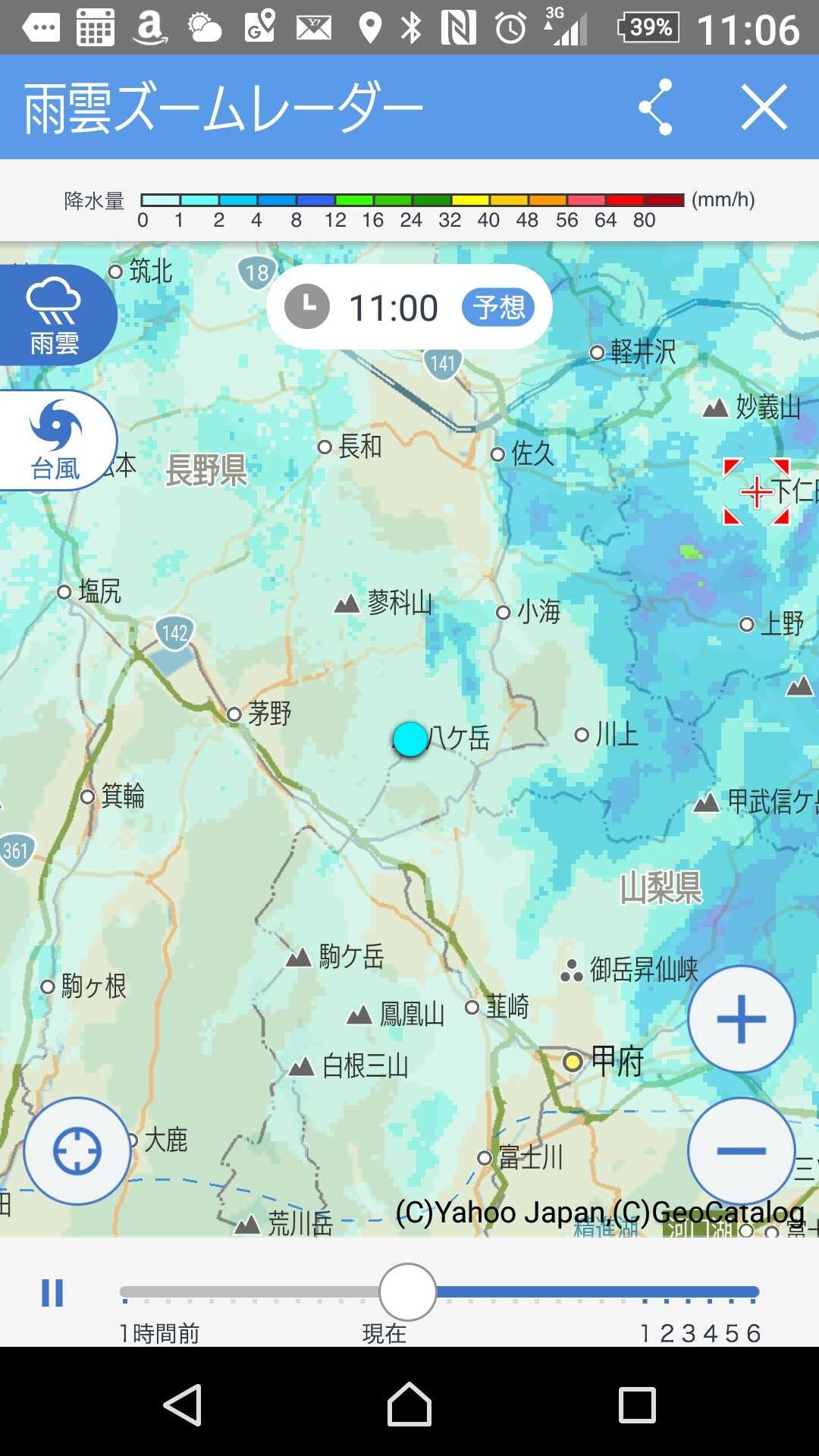The height and width of the screenshot is (1456, 819).
Task: Go to the system home screen
Action: point(409,1404)
